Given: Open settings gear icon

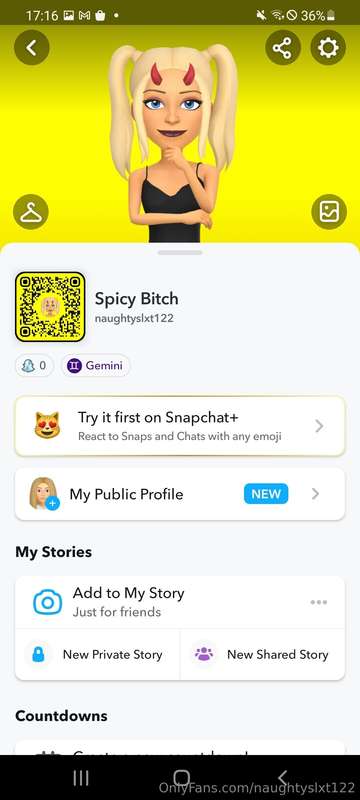Looking at the screenshot, I should tap(328, 48).
